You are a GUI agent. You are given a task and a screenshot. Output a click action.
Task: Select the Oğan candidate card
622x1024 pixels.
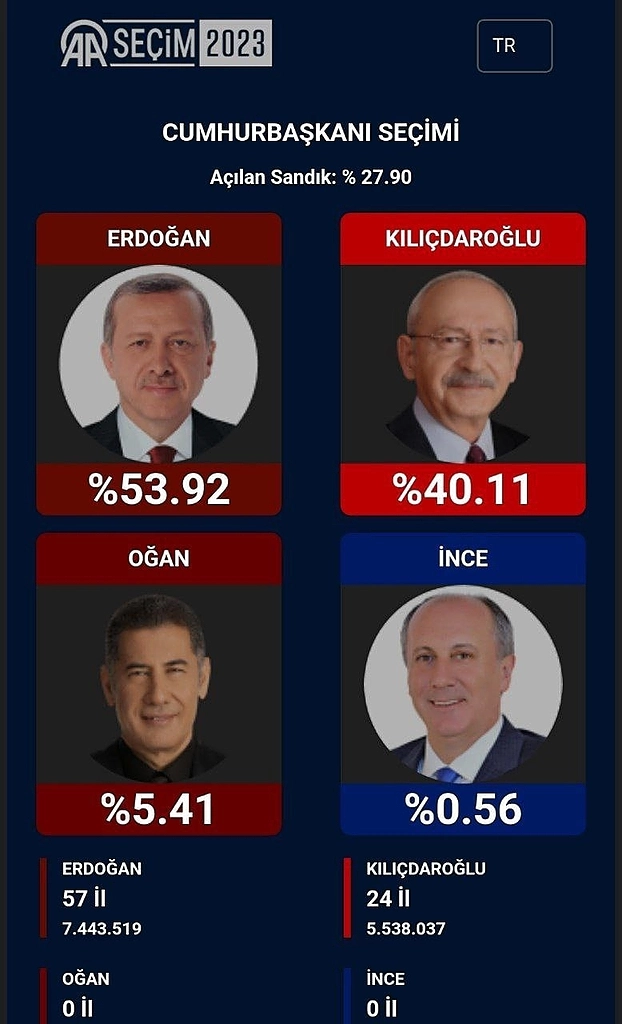tap(159, 684)
